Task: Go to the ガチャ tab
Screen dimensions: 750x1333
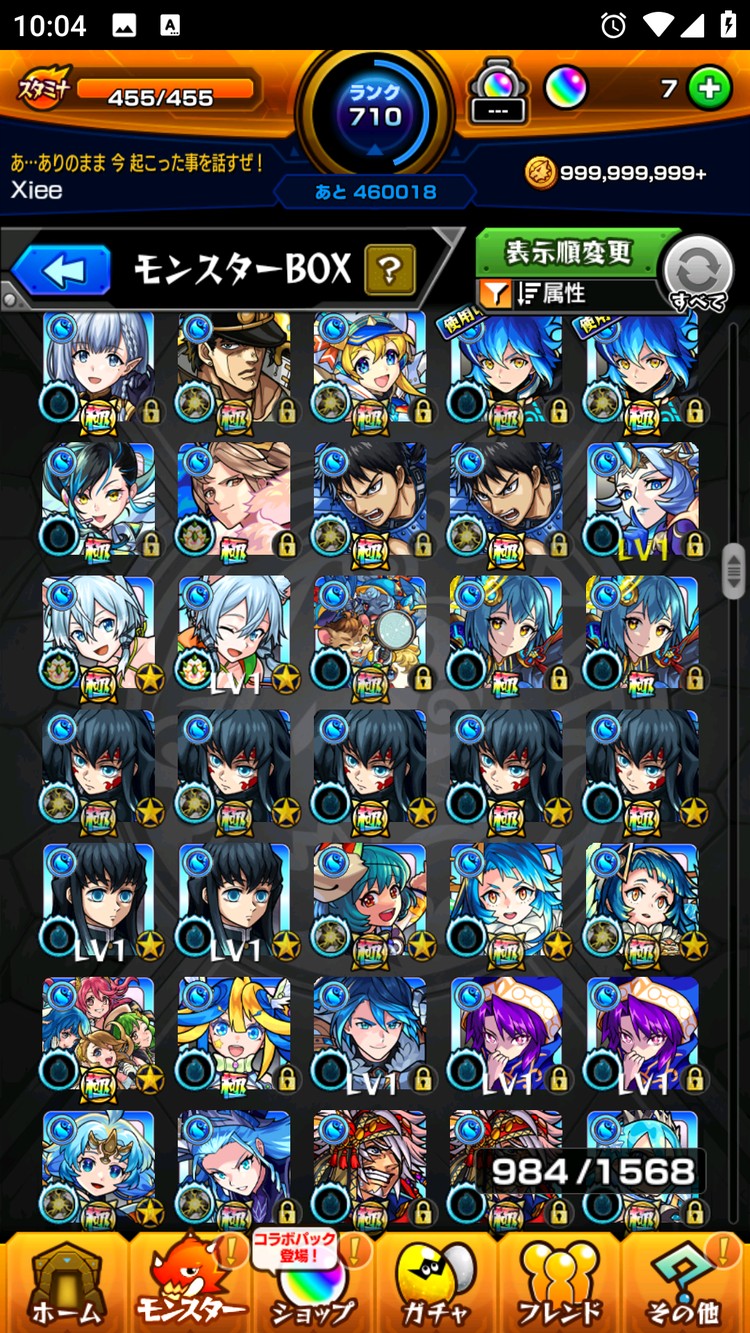Action: [x=435, y=1284]
